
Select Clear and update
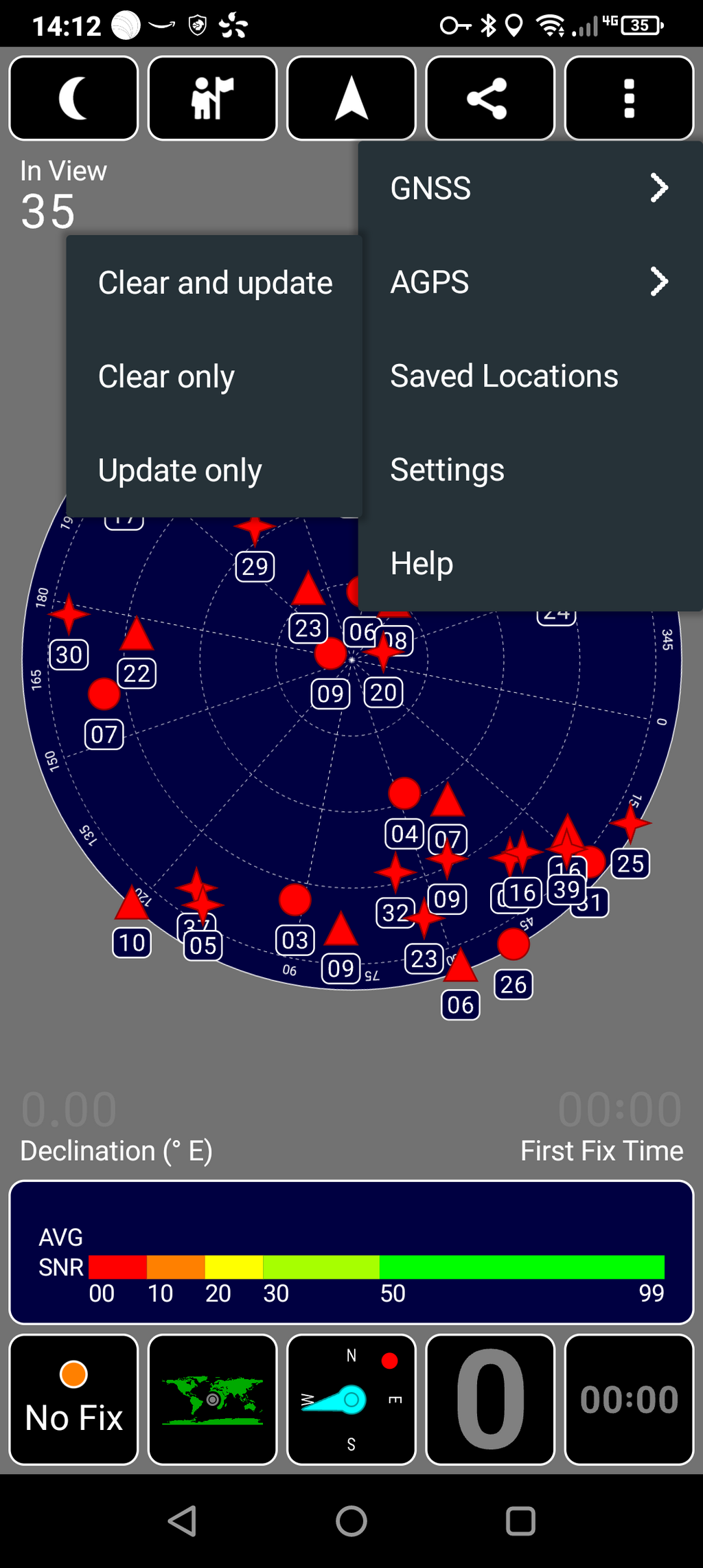(x=215, y=283)
